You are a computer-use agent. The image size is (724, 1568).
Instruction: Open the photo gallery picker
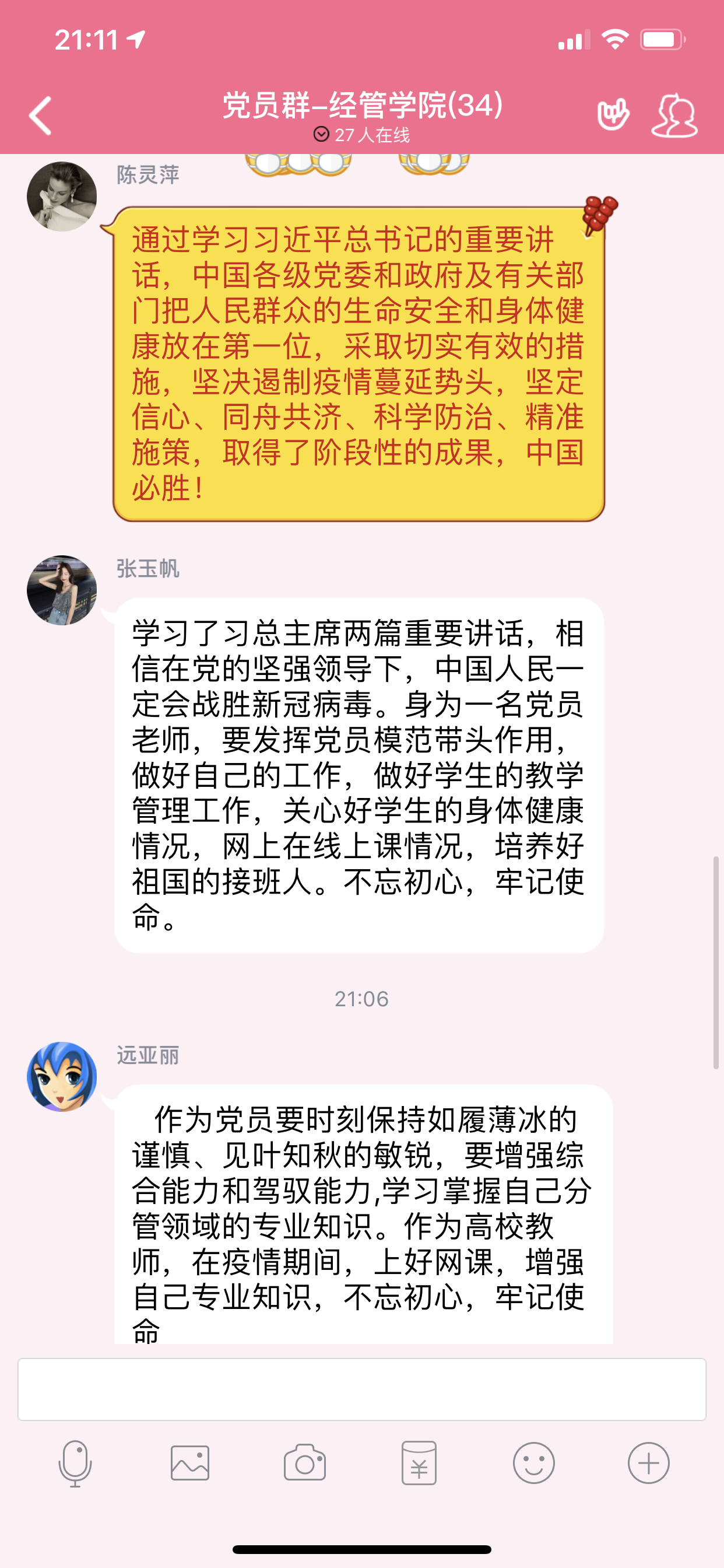click(190, 1464)
